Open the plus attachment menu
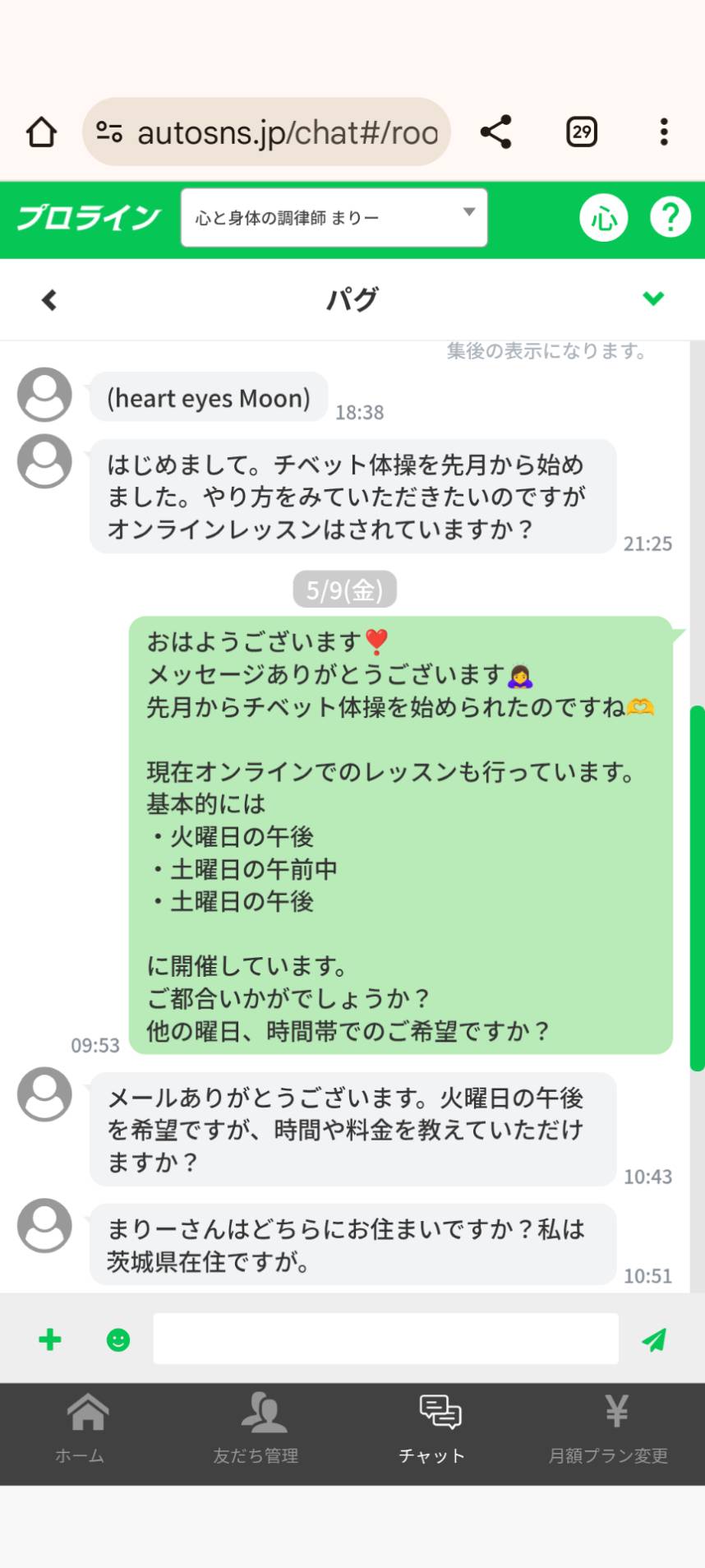This screenshot has width=705, height=1568. point(50,1339)
